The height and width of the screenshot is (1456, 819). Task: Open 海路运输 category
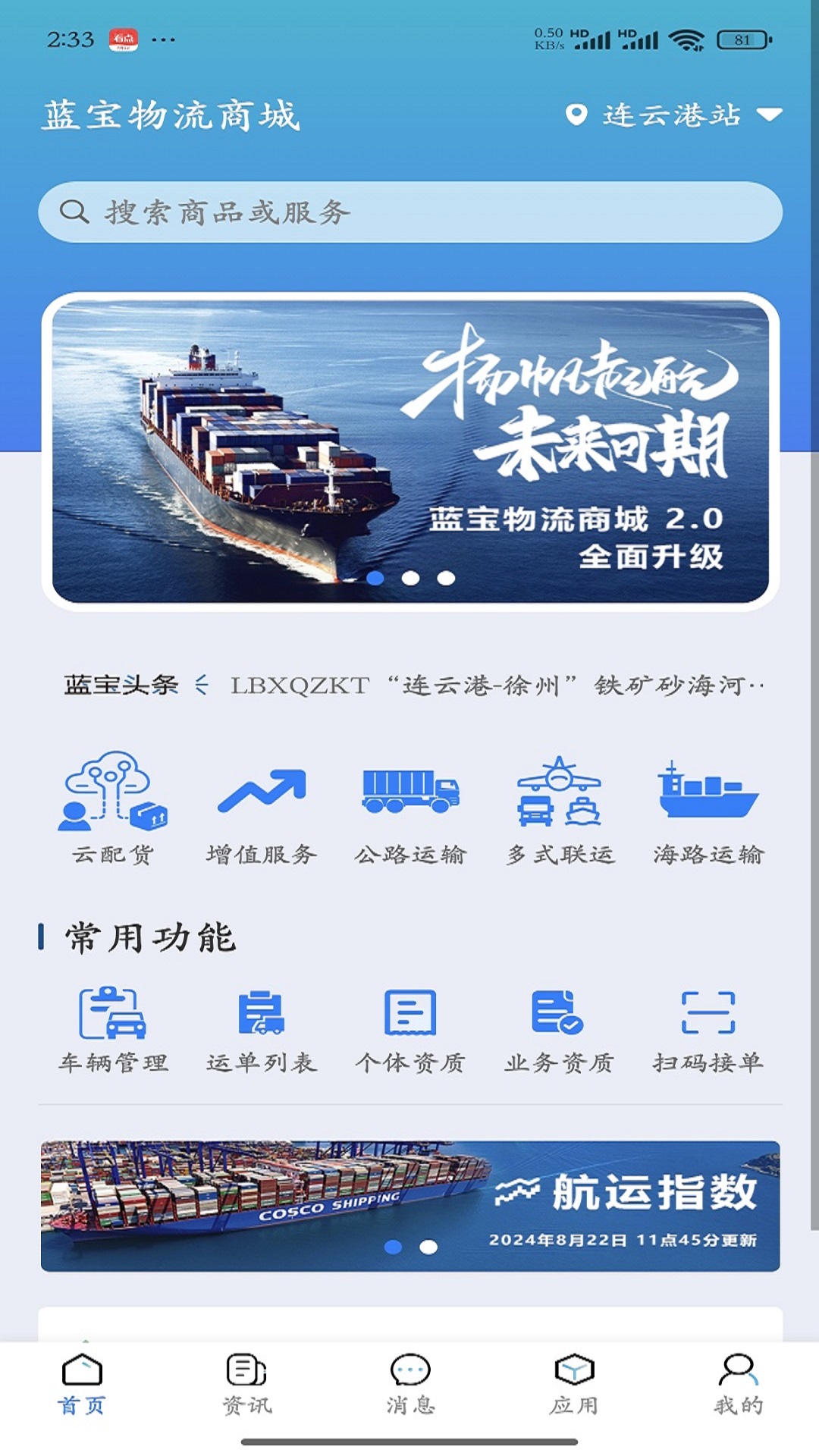pyautogui.click(x=708, y=808)
